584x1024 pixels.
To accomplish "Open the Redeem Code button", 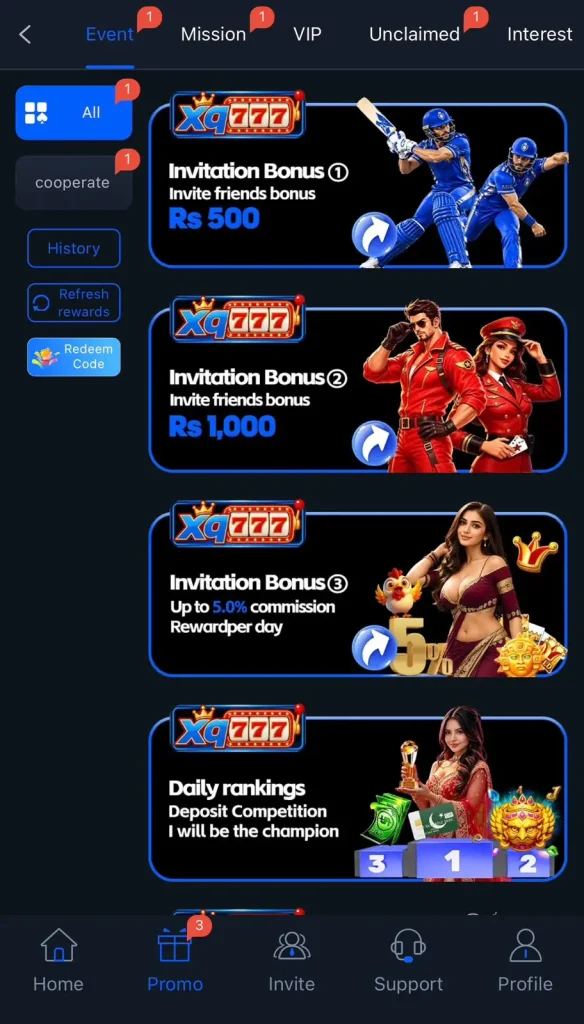I will (x=74, y=357).
